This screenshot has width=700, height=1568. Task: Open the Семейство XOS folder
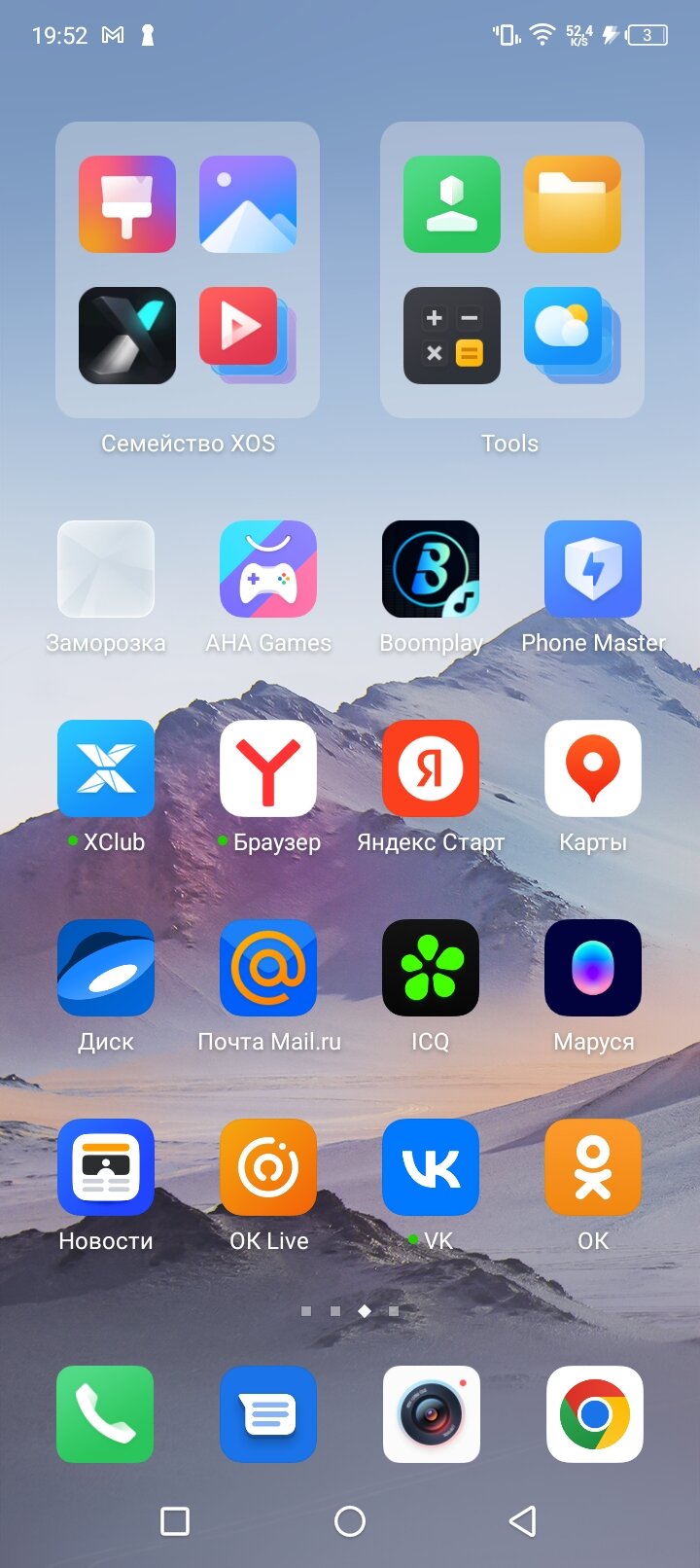click(x=188, y=269)
